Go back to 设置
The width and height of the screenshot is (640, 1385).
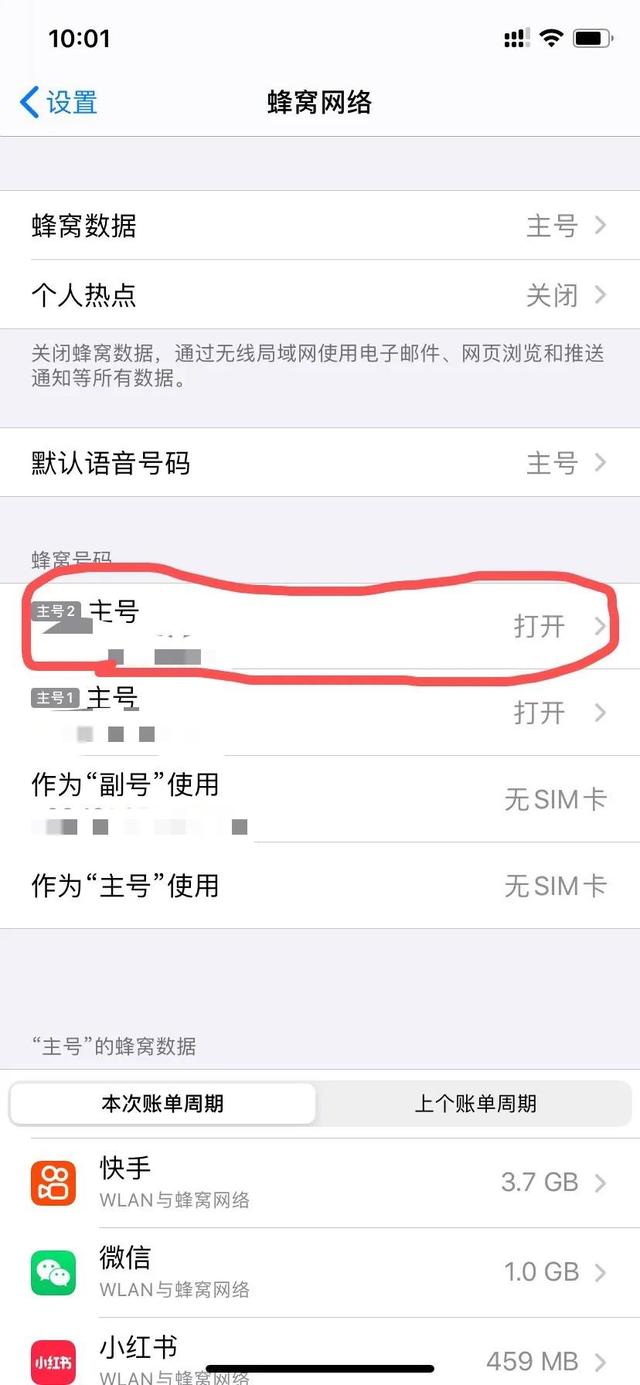(x=59, y=102)
